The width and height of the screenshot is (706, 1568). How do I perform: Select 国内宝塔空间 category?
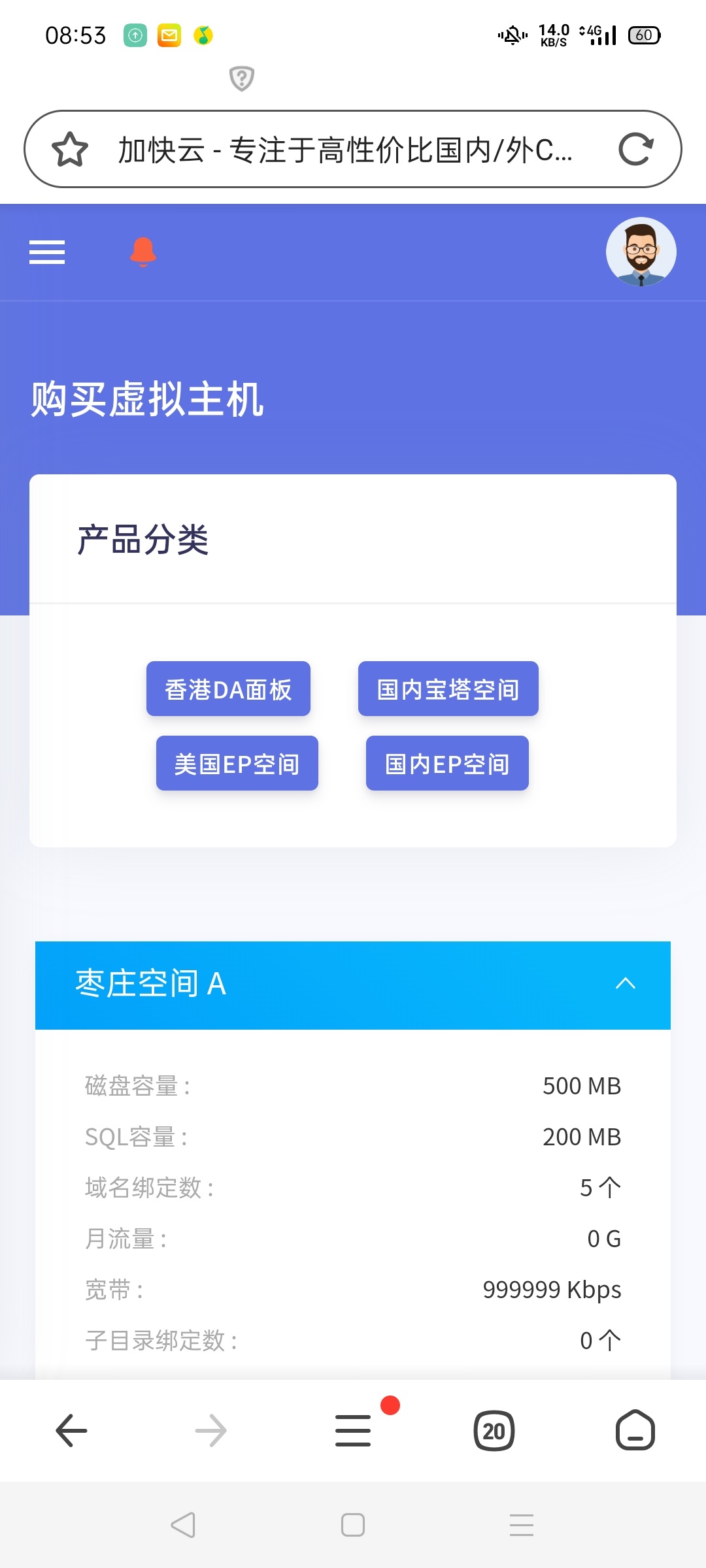[x=448, y=688]
